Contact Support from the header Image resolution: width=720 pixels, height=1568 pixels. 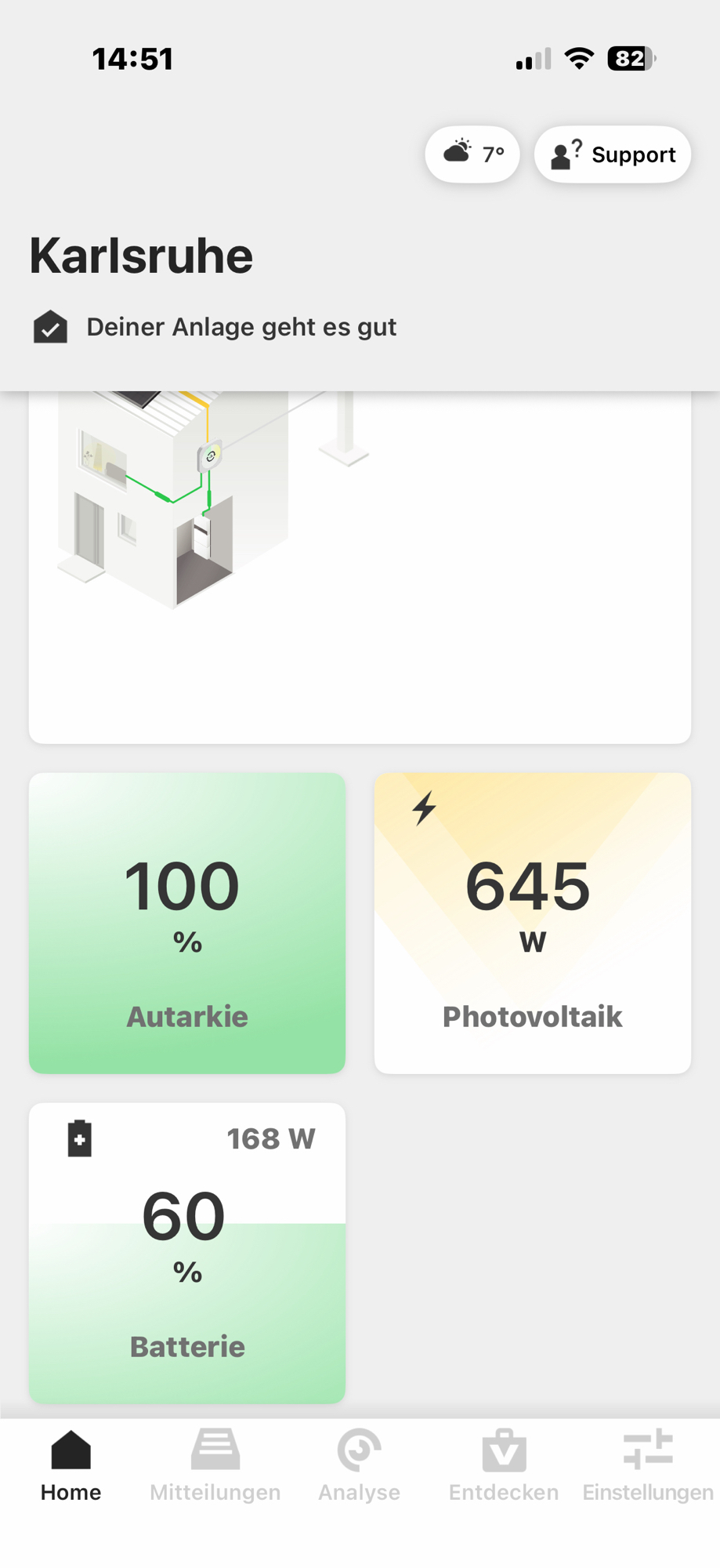pos(613,154)
